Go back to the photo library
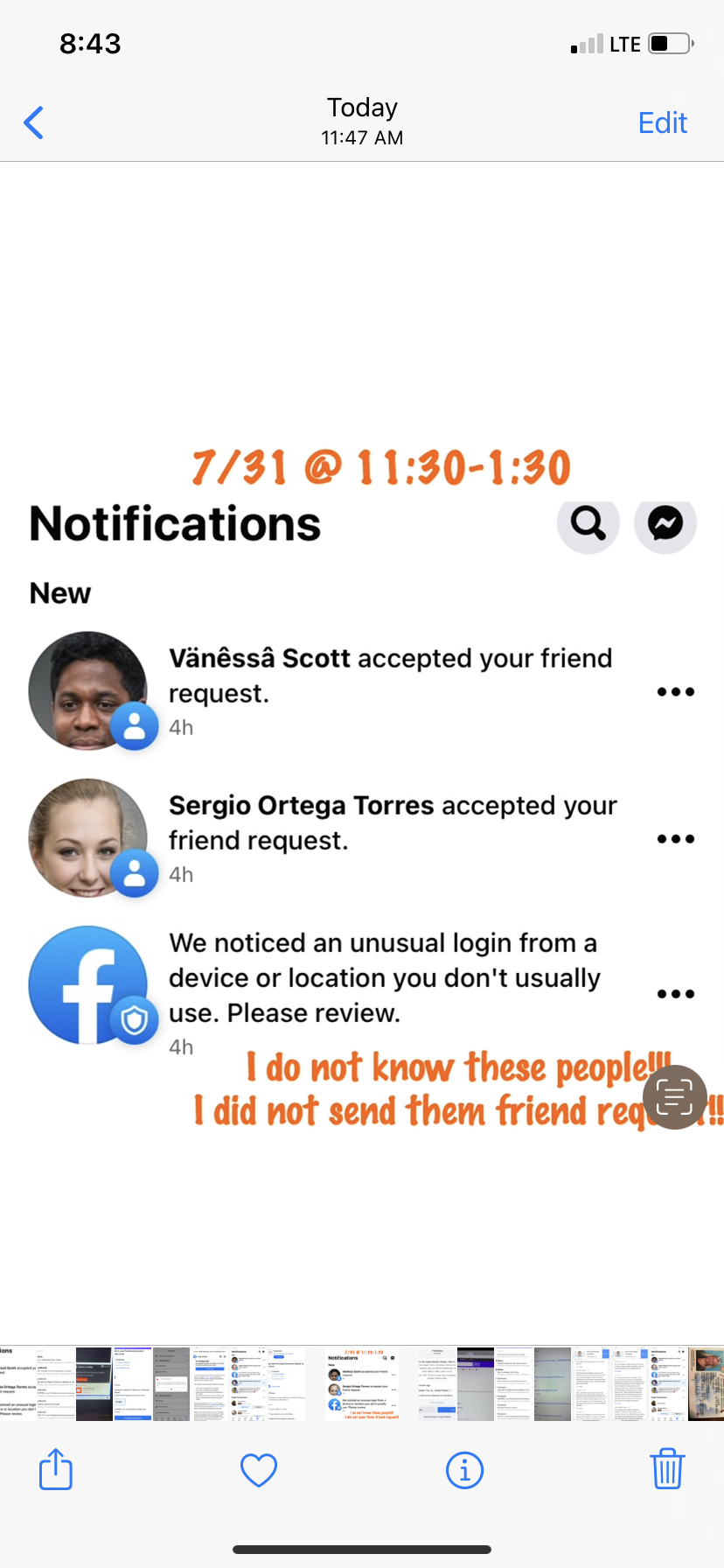The width and height of the screenshot is (724, 1568). 34,122
